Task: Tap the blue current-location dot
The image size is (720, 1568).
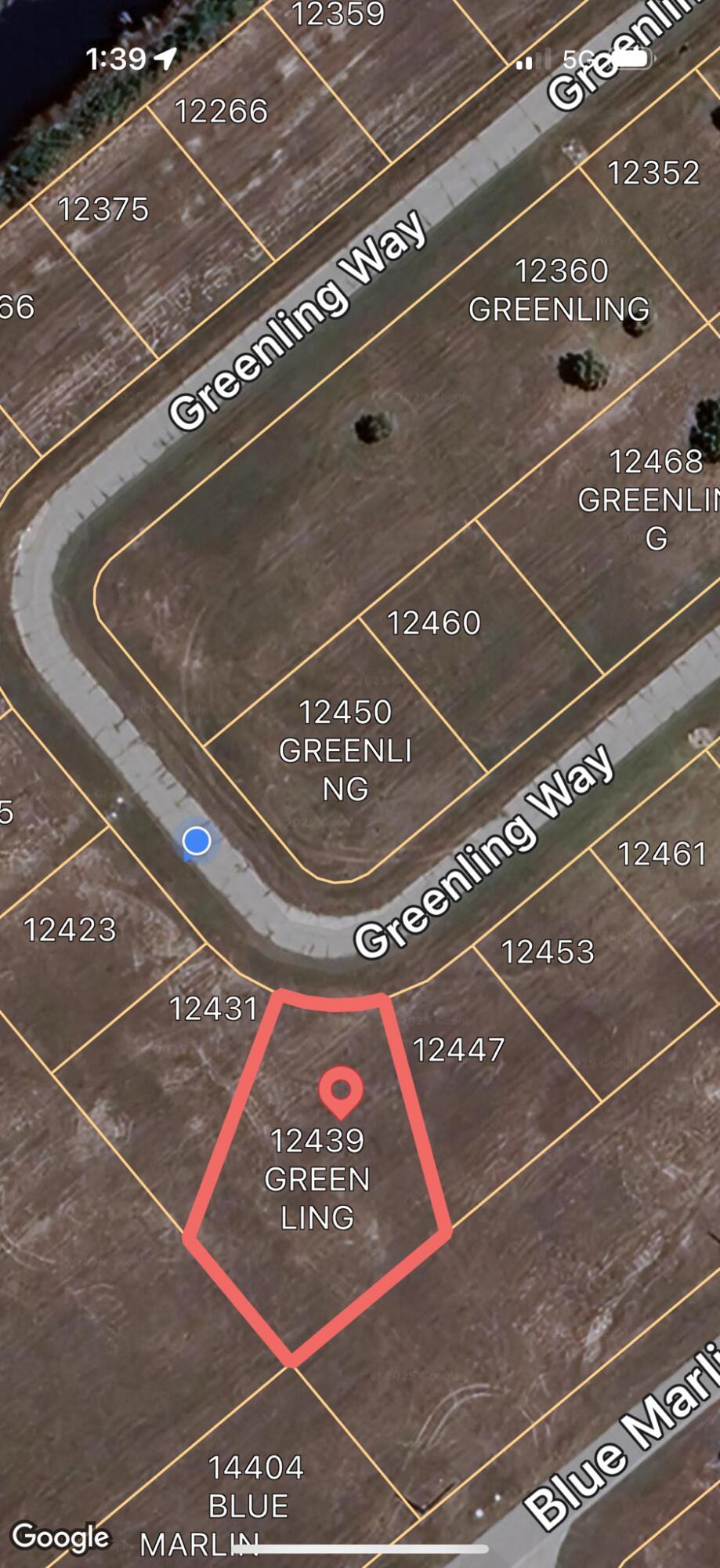Action: coord(197,841)
